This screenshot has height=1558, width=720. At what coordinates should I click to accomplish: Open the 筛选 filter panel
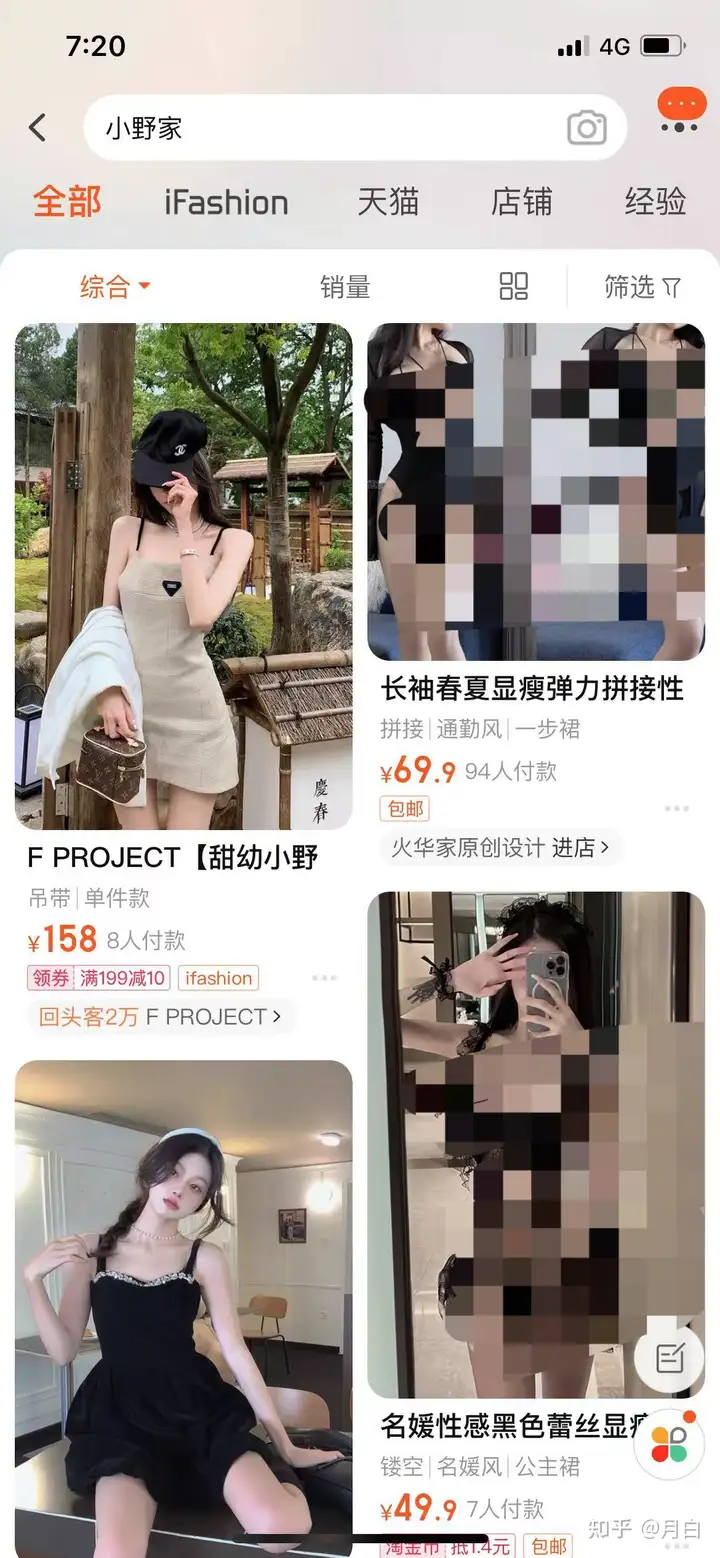point(642,288)
